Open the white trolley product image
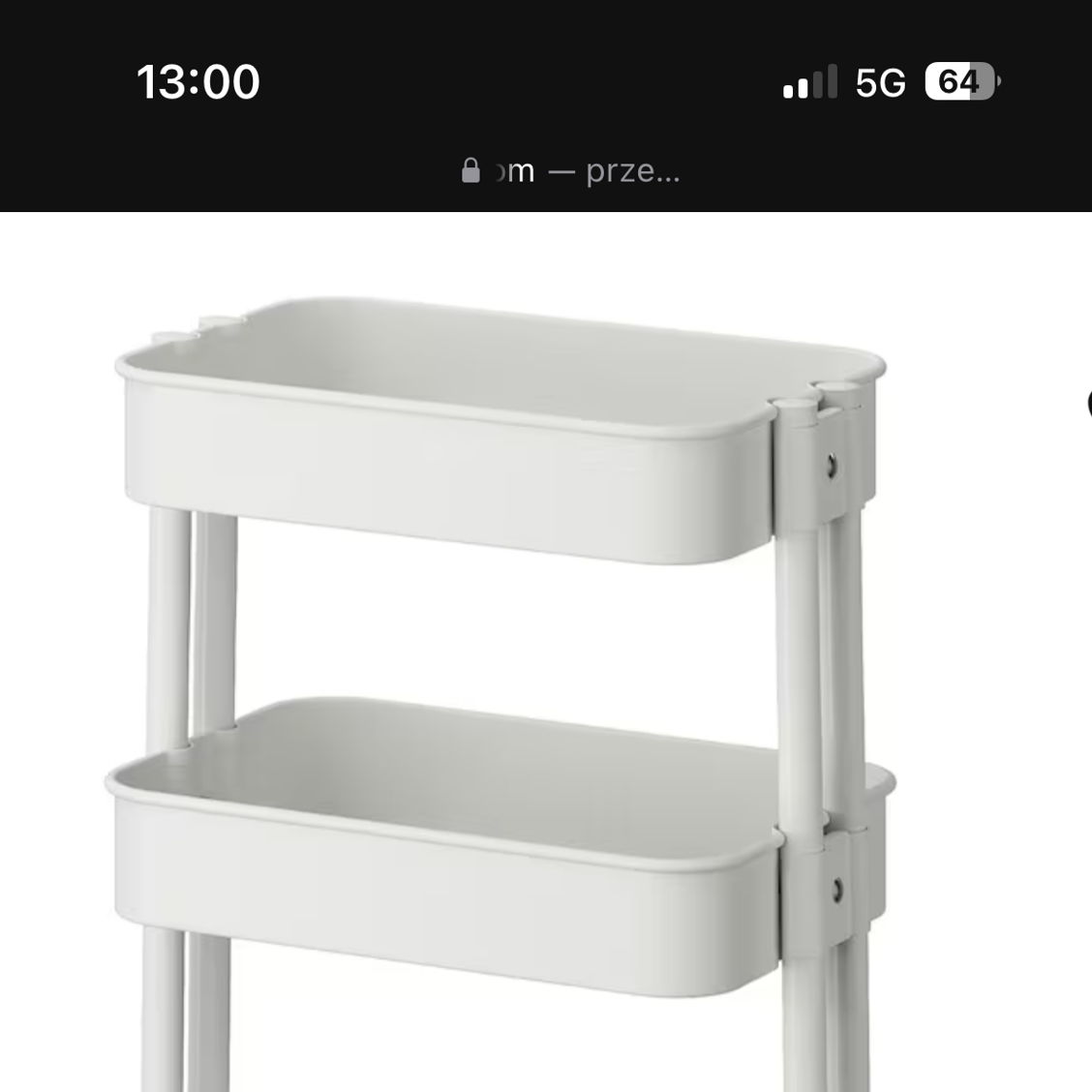This screenshot has width=1092, height=1092. (x=499, y=678)
